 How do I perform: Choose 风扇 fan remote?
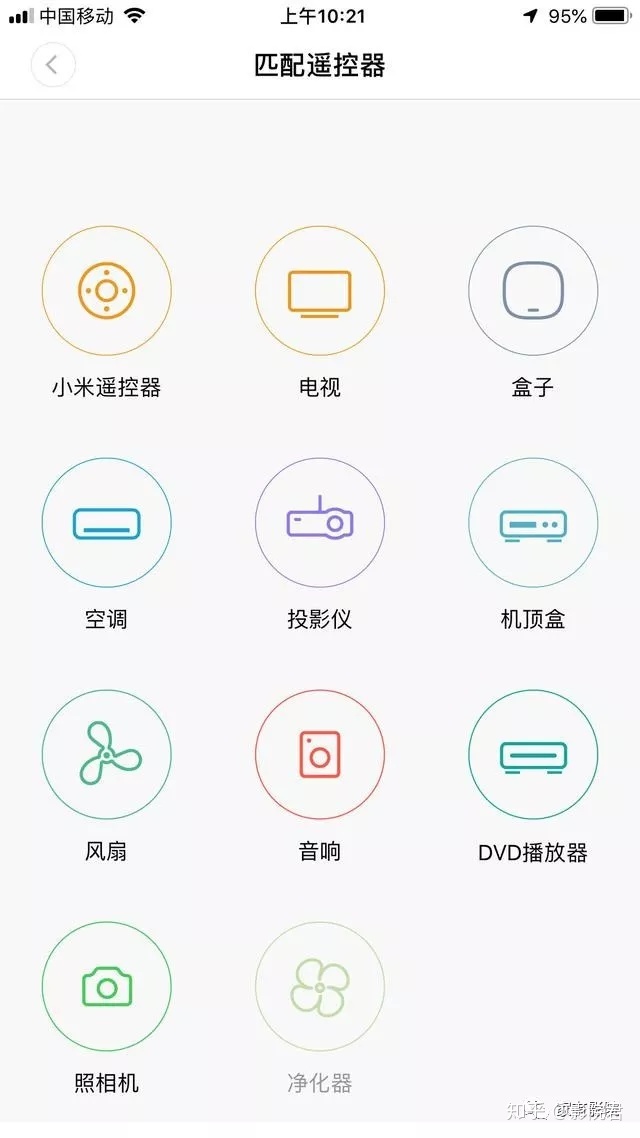[106, 755]
